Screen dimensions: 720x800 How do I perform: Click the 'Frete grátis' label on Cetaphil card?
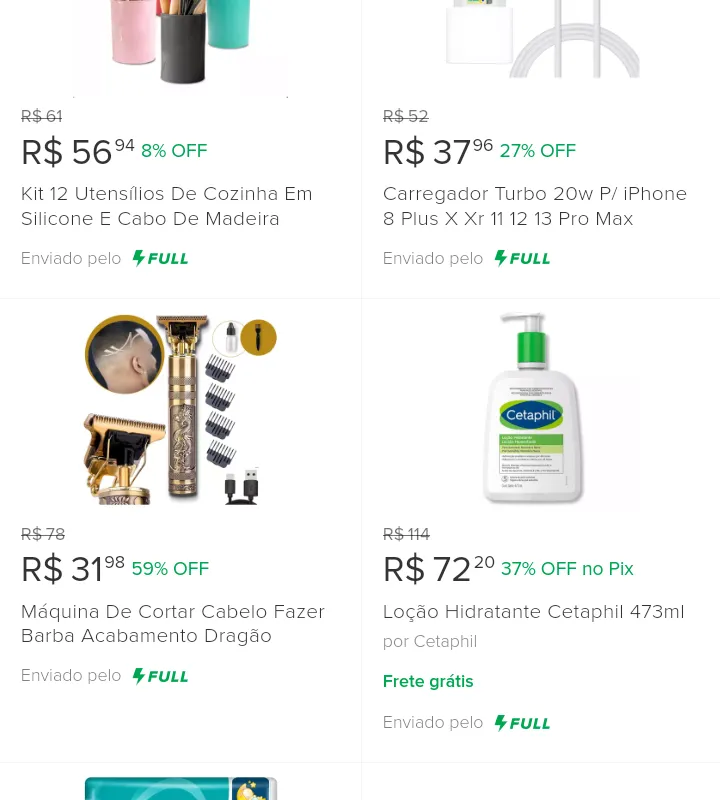tap(428, 681)
